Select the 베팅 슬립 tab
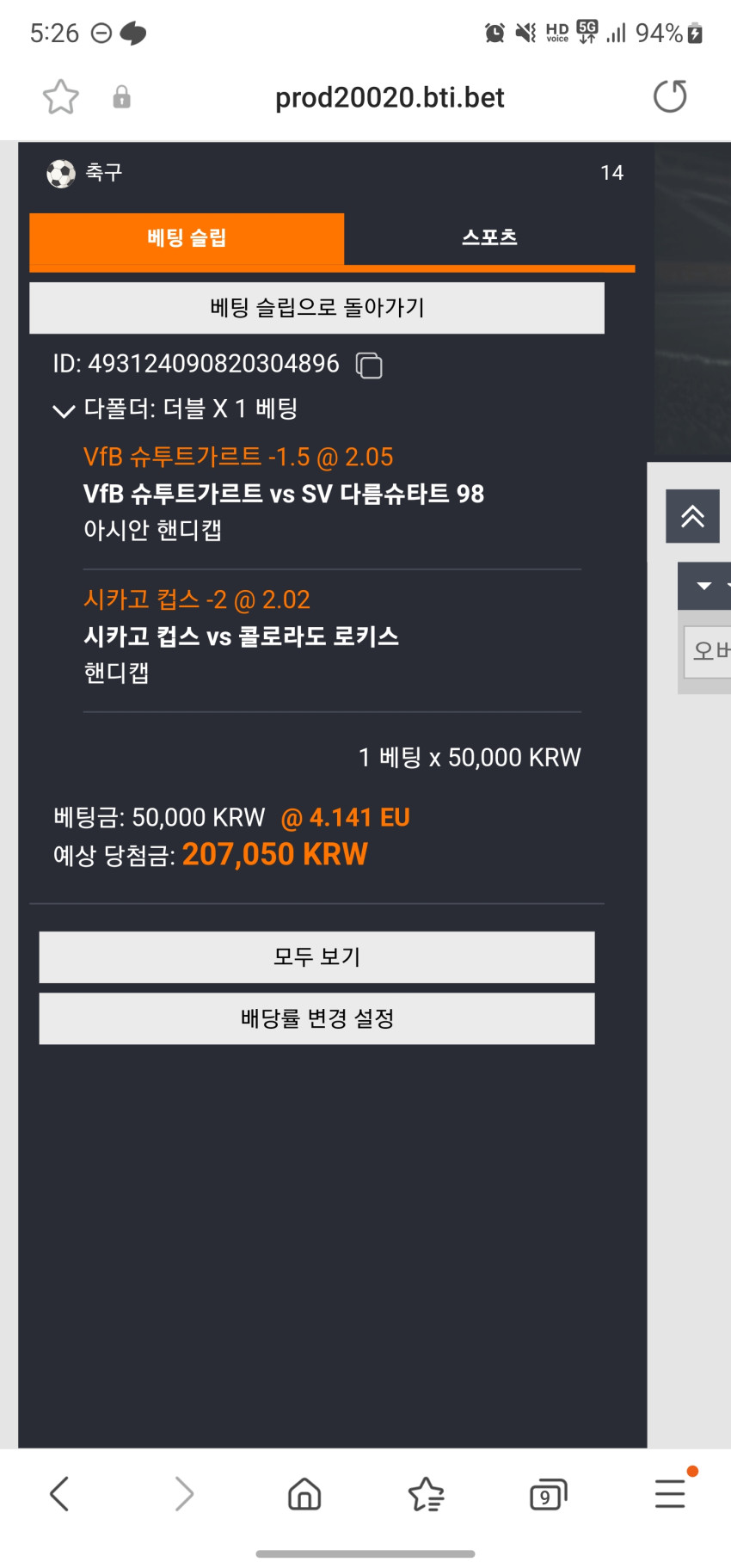The height and width of the screenshot is (1568, 731). click(187, 238)
